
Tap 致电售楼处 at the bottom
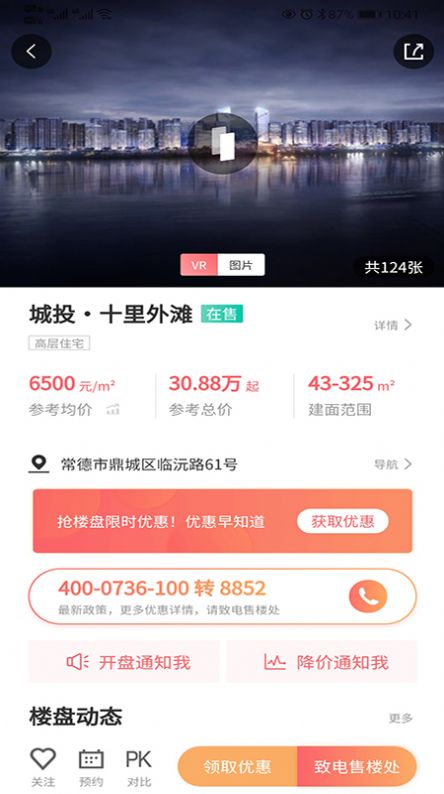click(357, 767)
